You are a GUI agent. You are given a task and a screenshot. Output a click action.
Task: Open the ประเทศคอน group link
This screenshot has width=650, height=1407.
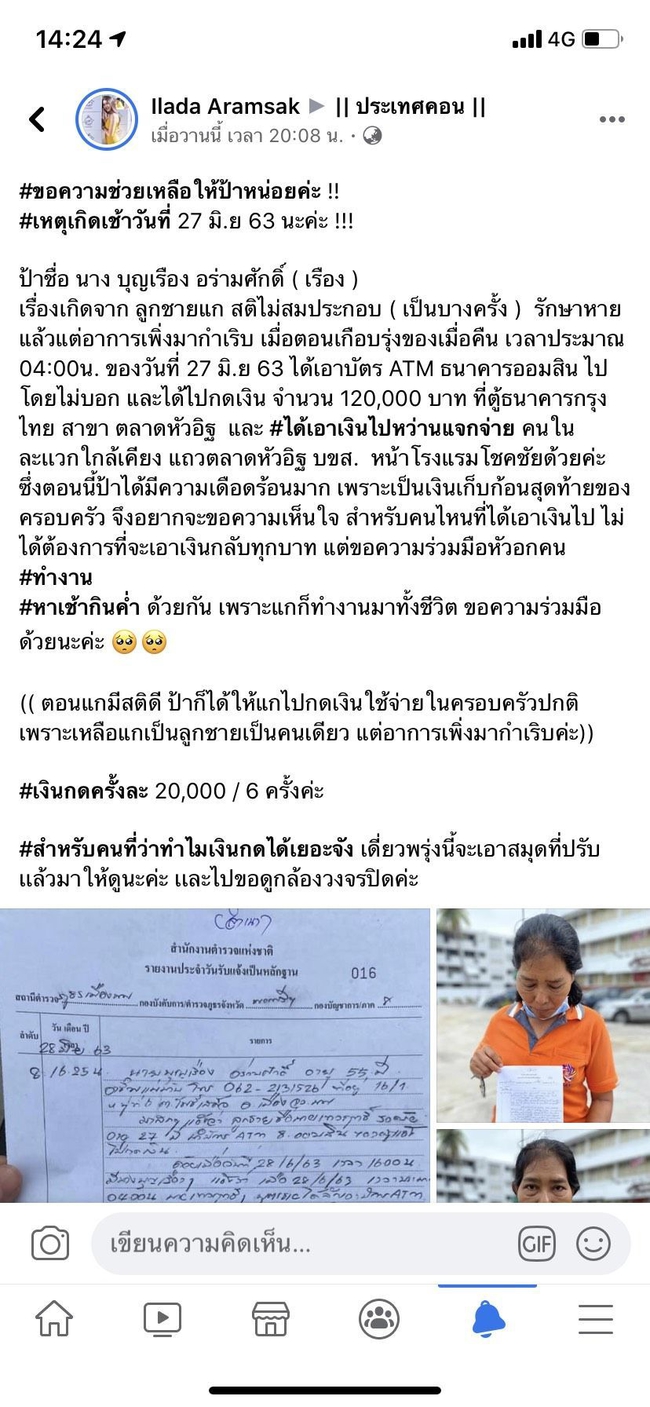pyautogui.click(x=409, y=107)
